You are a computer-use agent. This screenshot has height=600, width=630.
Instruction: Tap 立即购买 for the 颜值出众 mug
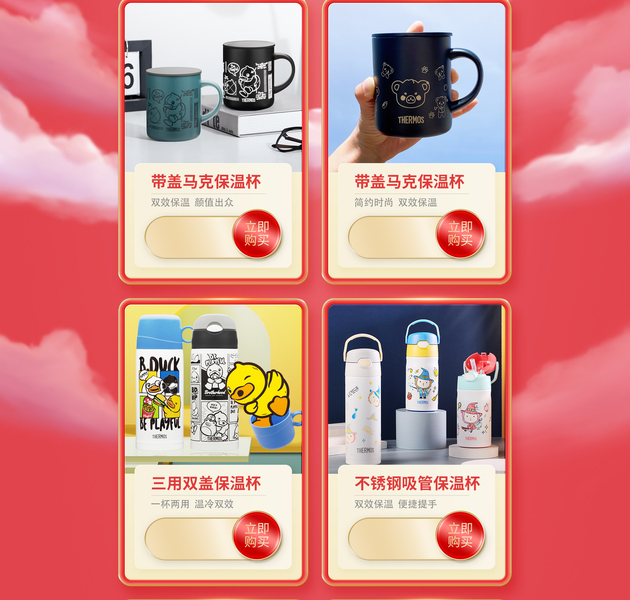pos(256,234)
